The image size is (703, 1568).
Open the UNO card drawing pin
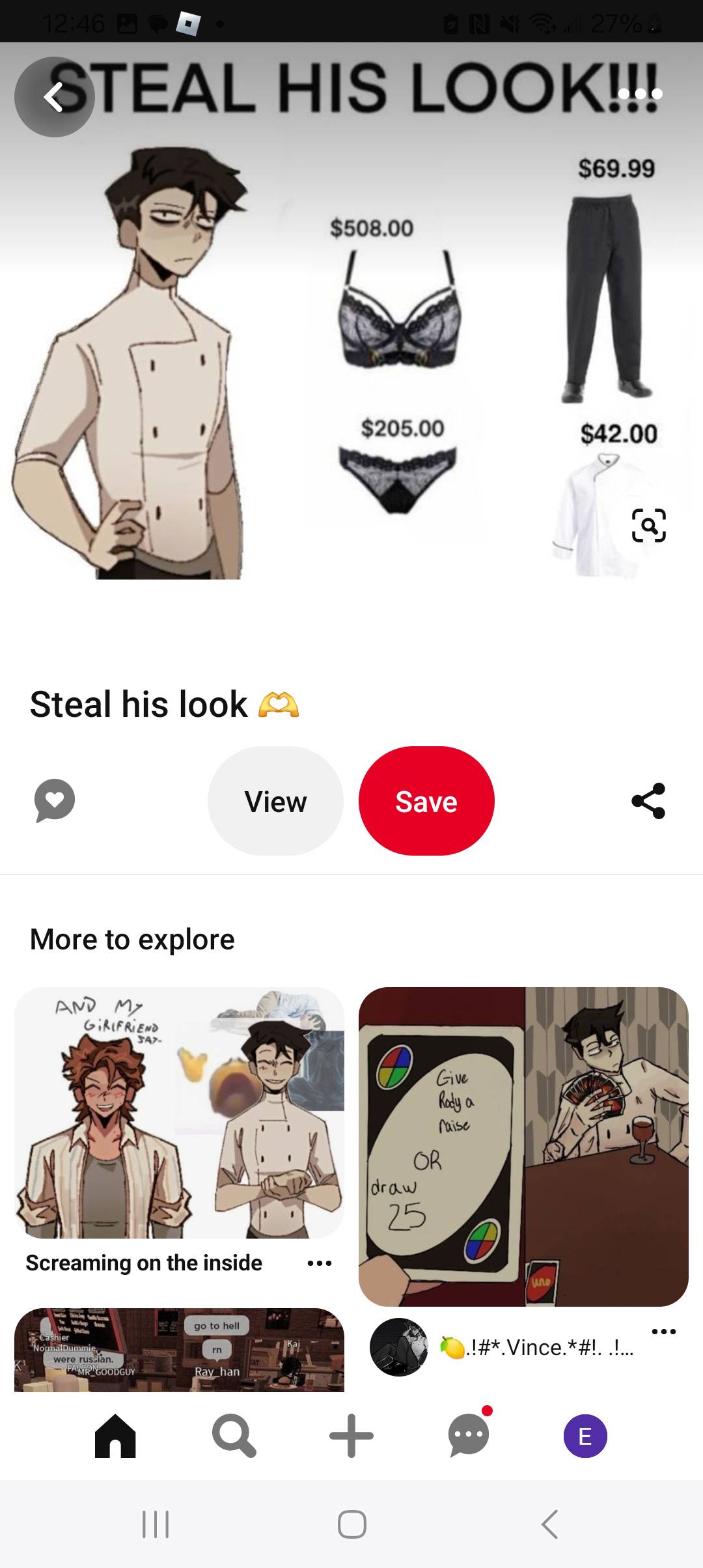coord(523,1146)
